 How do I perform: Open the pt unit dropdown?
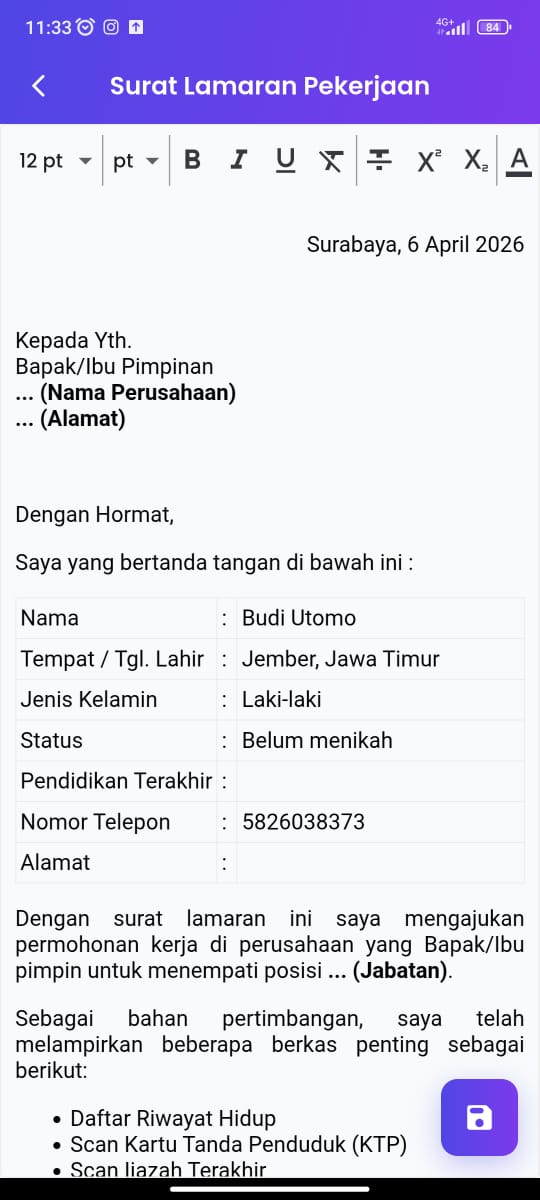[x=136, y=161]
